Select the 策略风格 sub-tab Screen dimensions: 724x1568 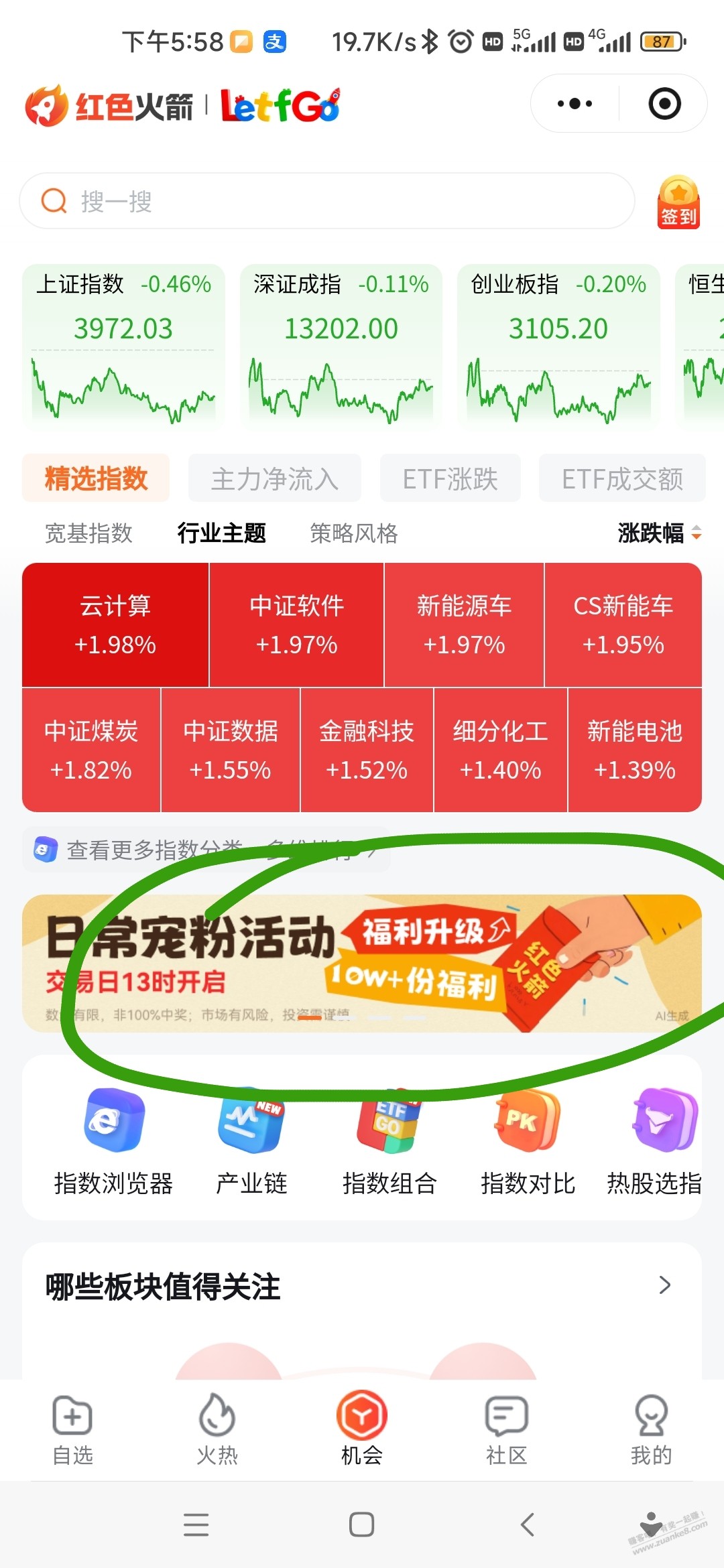click(354, 533)
